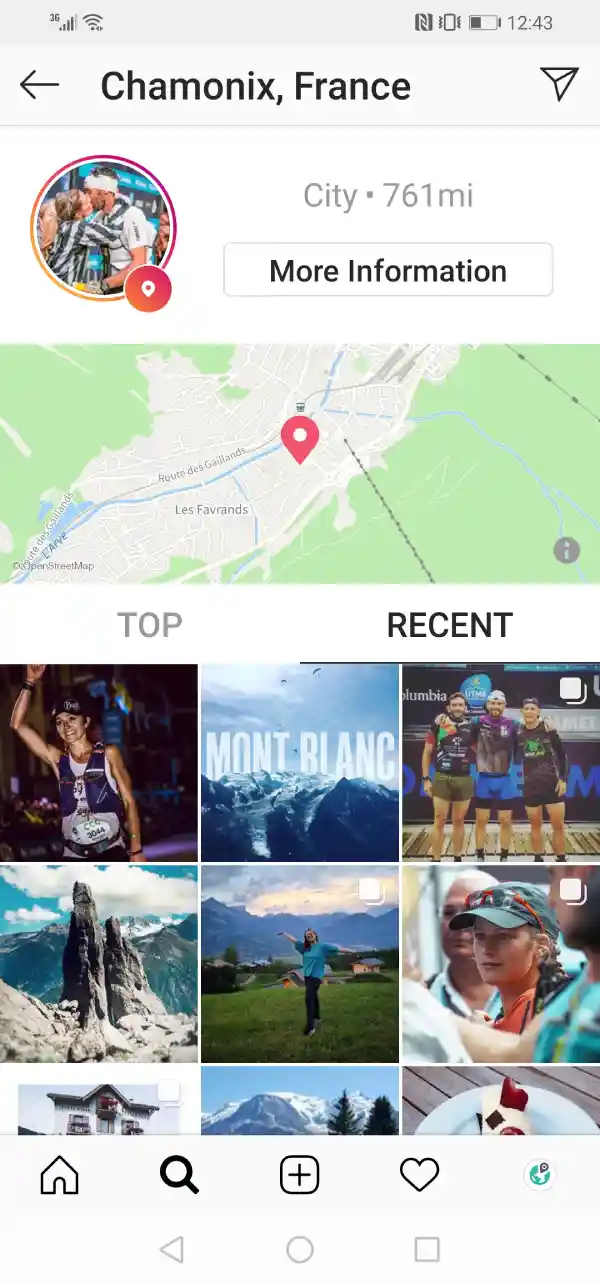Share this location via direct message
The image size is (600, 1284).
559,85
